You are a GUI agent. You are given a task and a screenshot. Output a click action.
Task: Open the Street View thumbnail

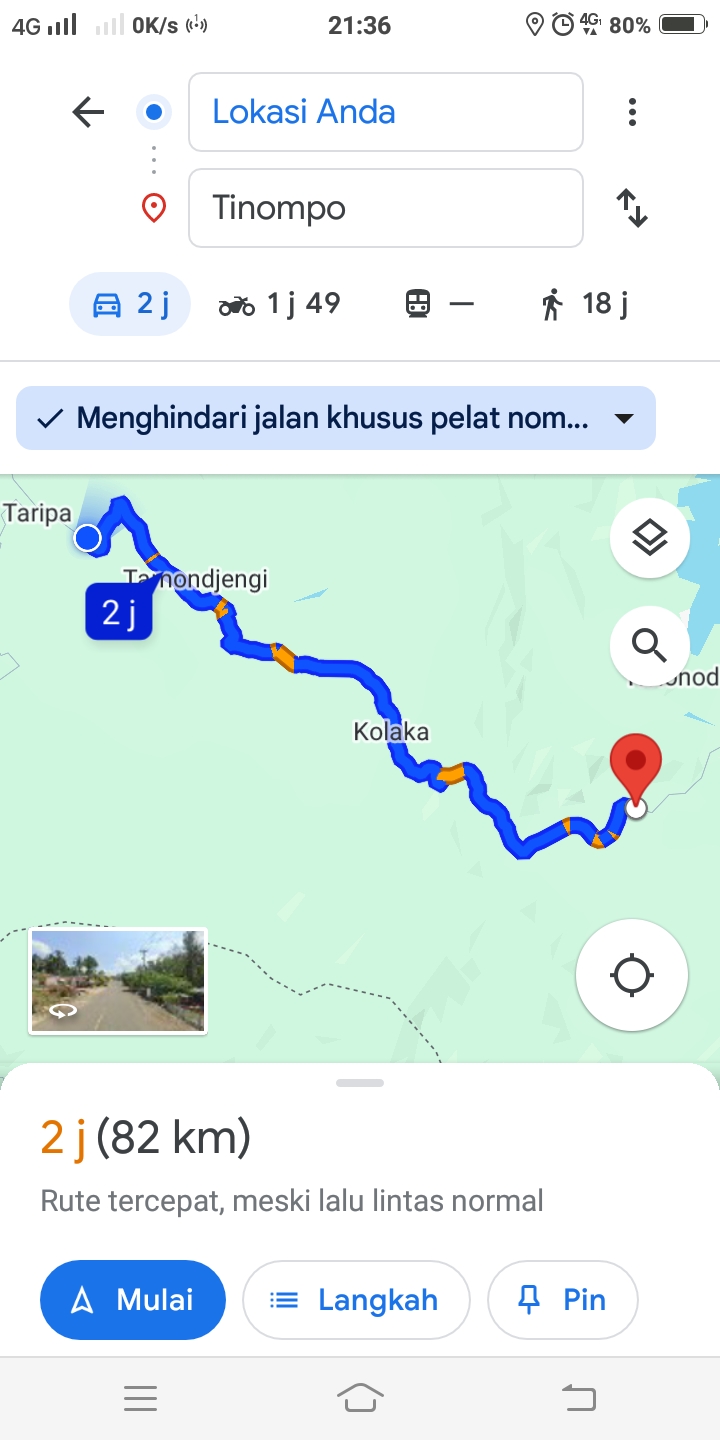pos(118,980)
